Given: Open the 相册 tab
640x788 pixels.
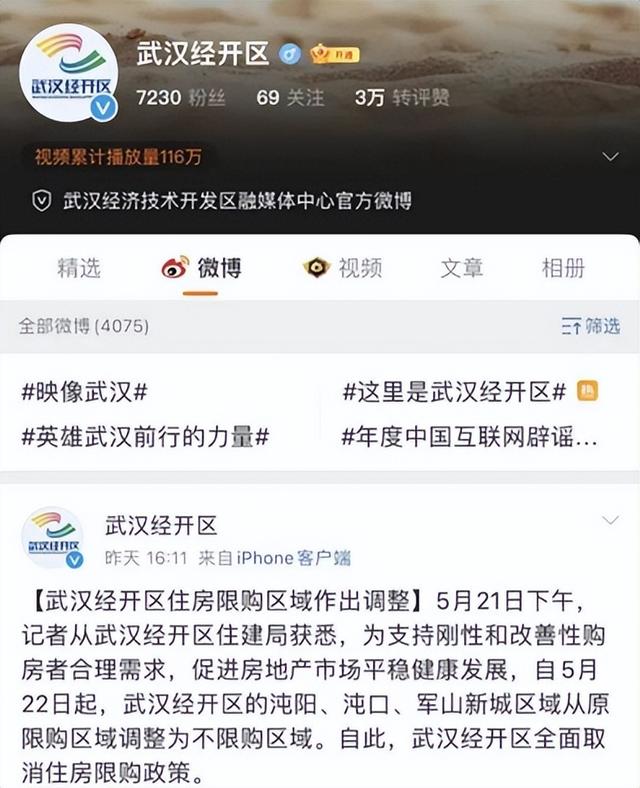Looking at the screenshot, I should pyautogui.click(x=563, y=268).
